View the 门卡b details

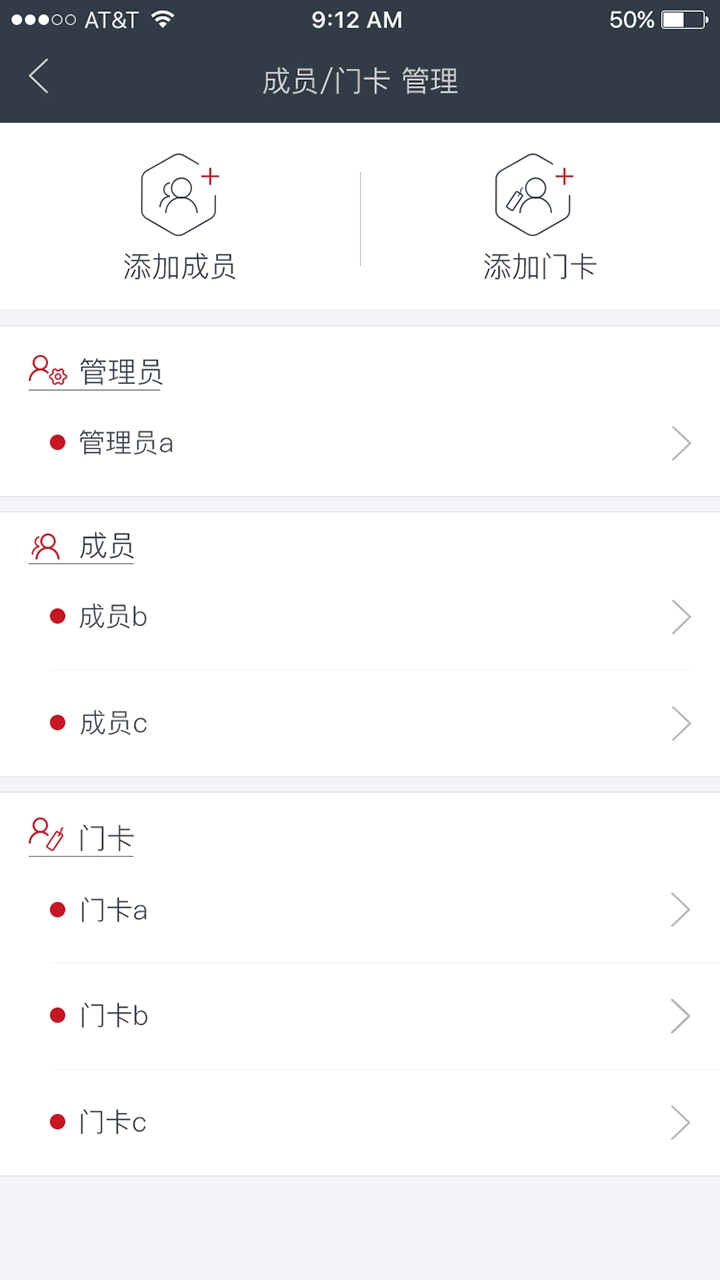coord(360,1016)
